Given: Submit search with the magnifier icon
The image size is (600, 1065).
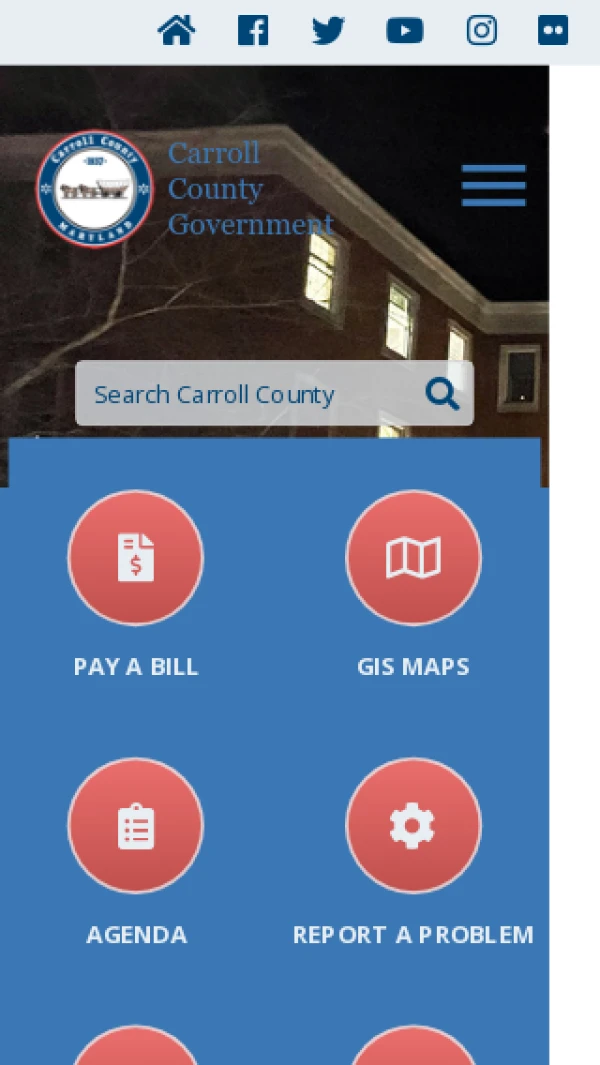Looking at the screenshot, I should 442,394.
